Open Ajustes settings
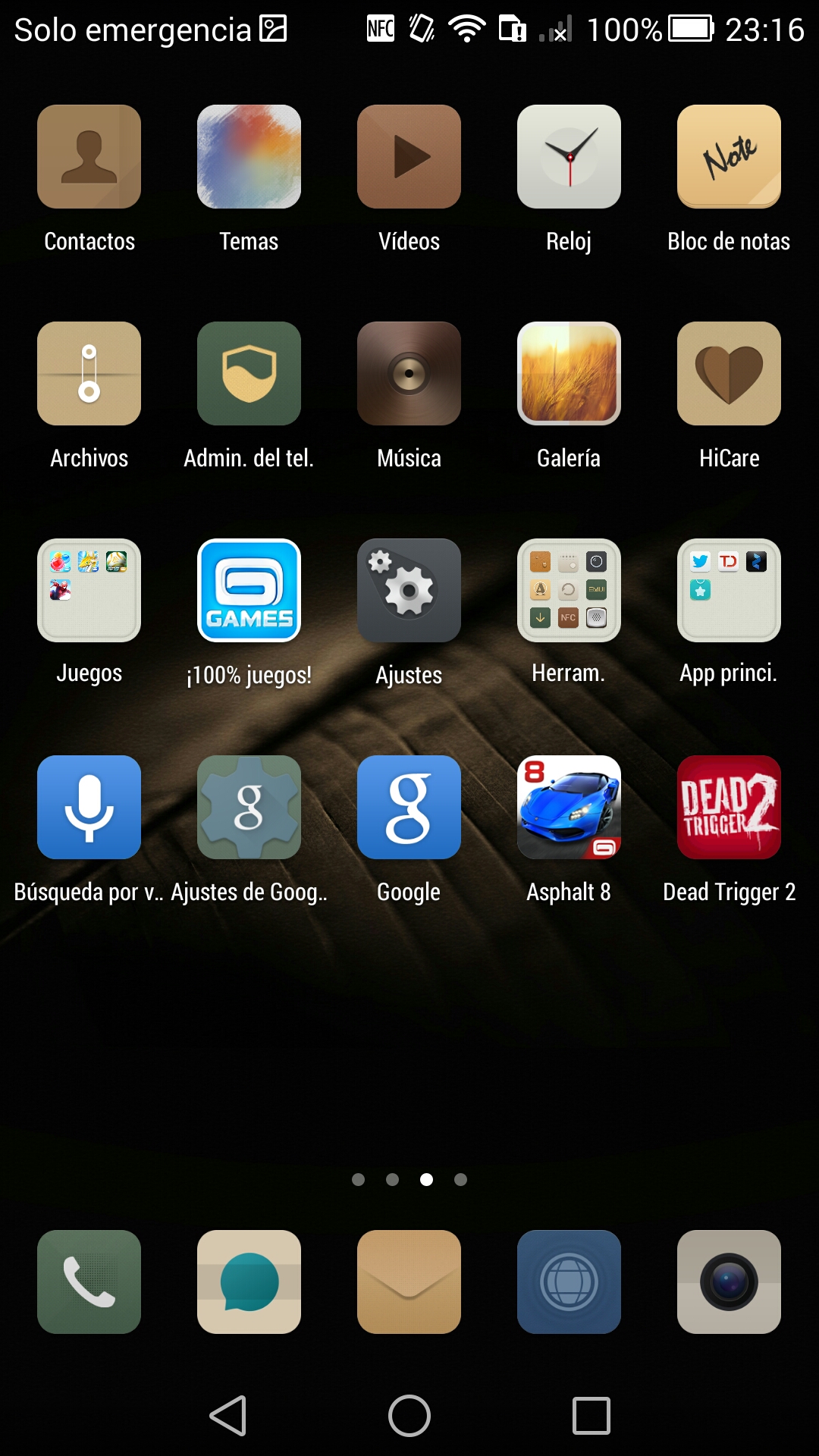The image size is (819, 1456). point(409,591)
